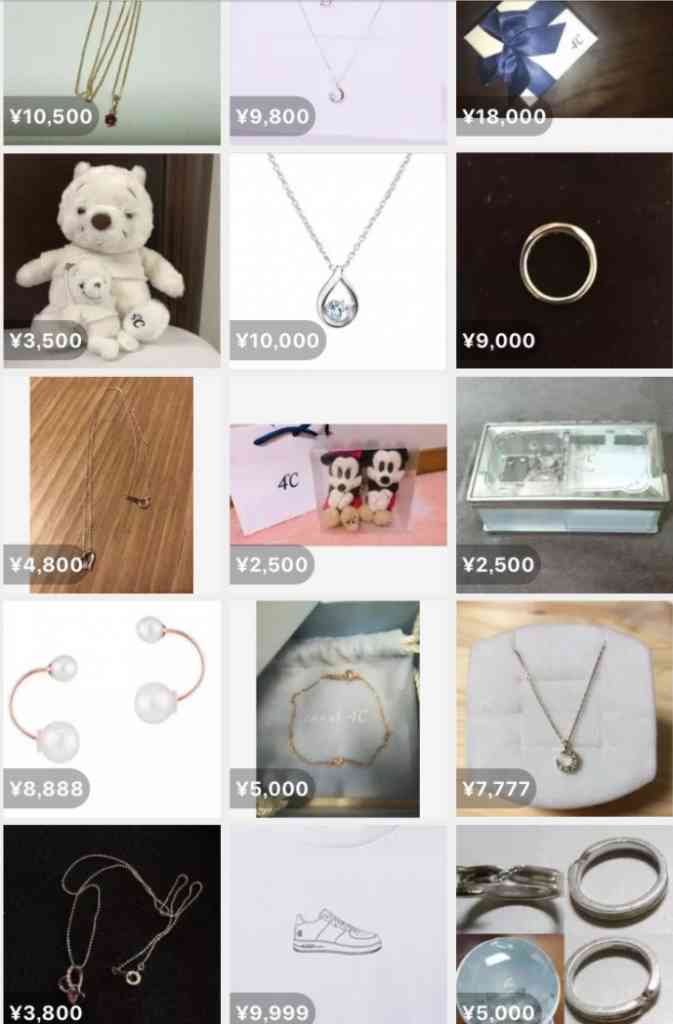Select the ¥4,800 heart necklace item
This screenshot has height=1024, width=673.
112,485
